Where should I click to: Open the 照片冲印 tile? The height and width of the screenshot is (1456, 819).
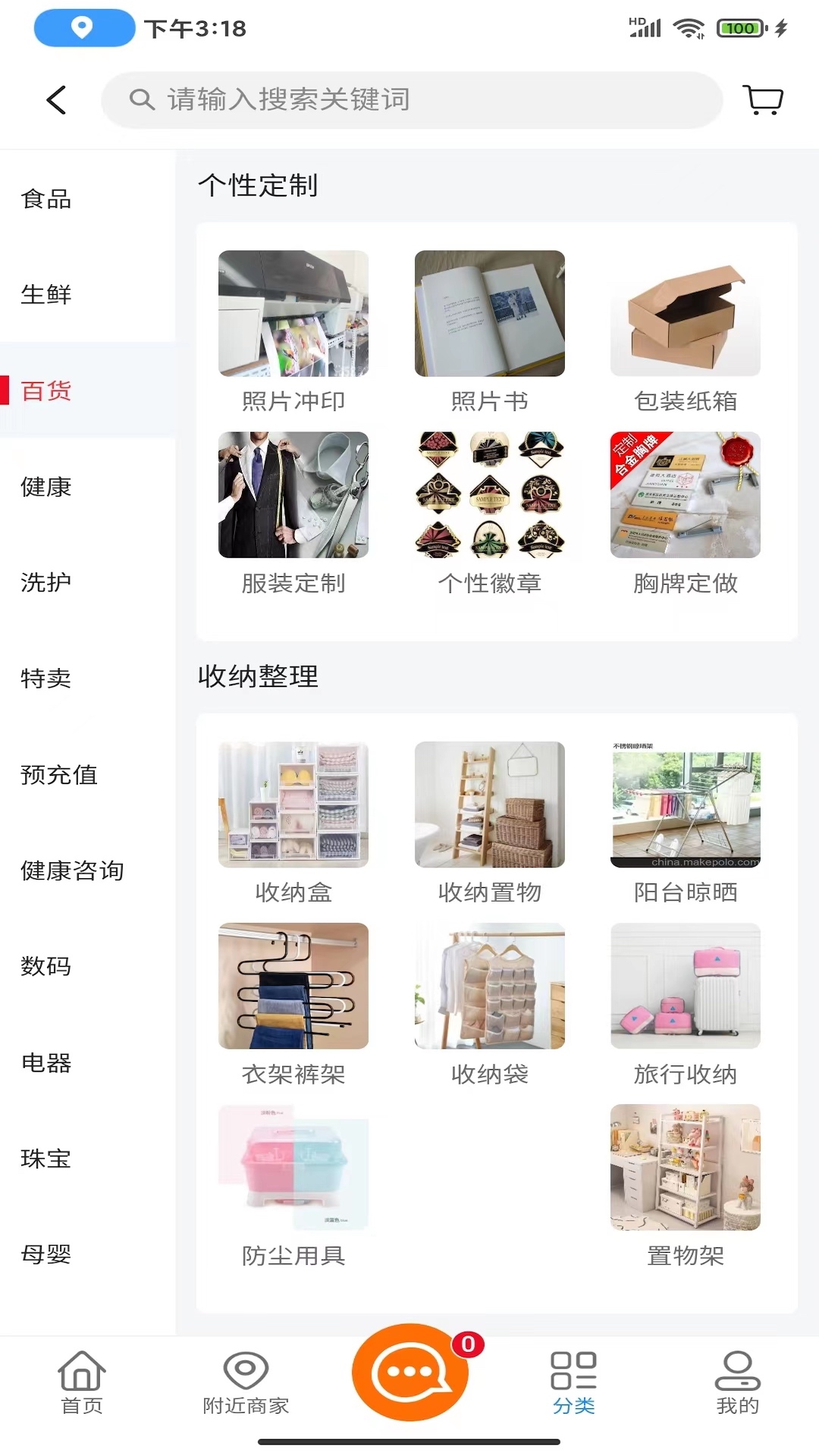click(x=293, y=331)
